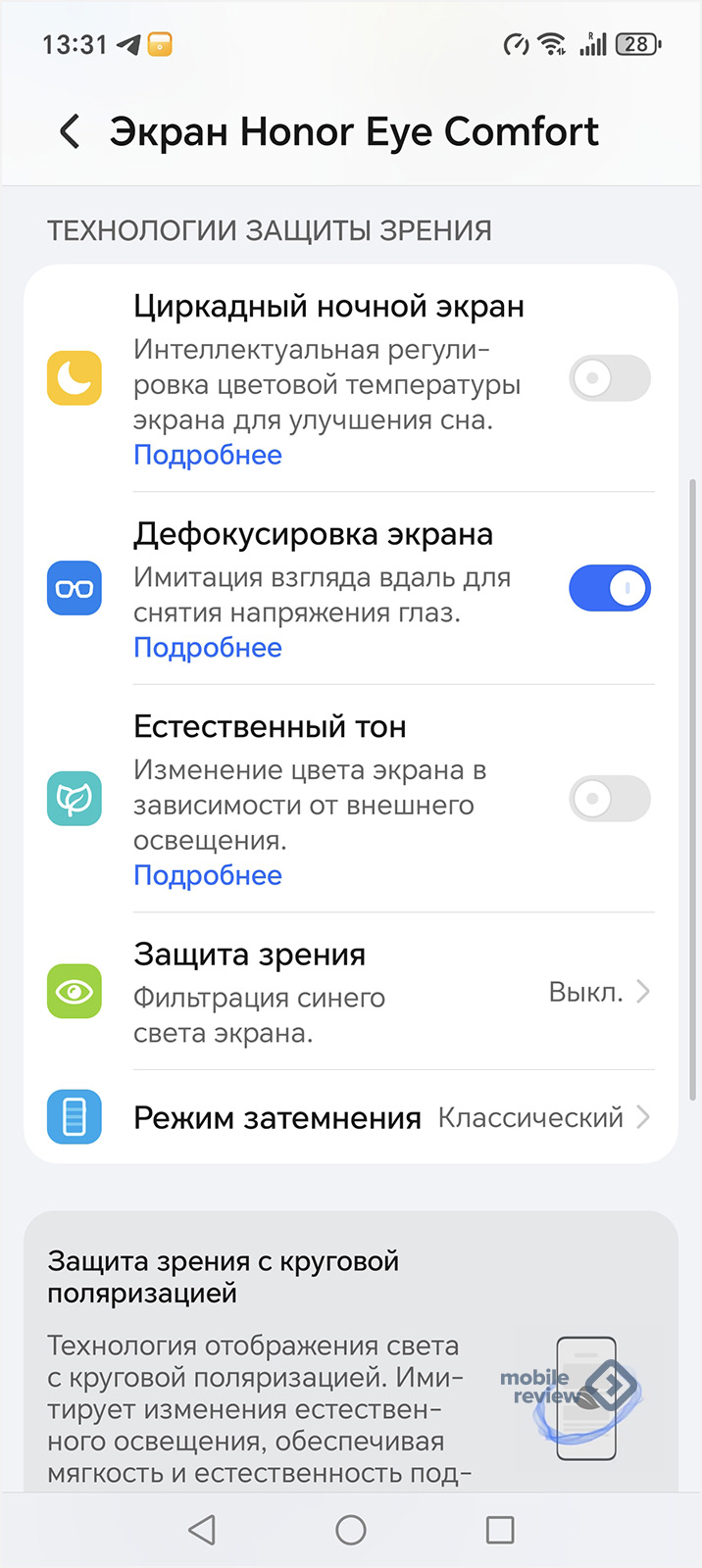Go back from Экран Honor Eye Comfort
The width and height of the screenshot is (702, 1568).
[70, 131]
